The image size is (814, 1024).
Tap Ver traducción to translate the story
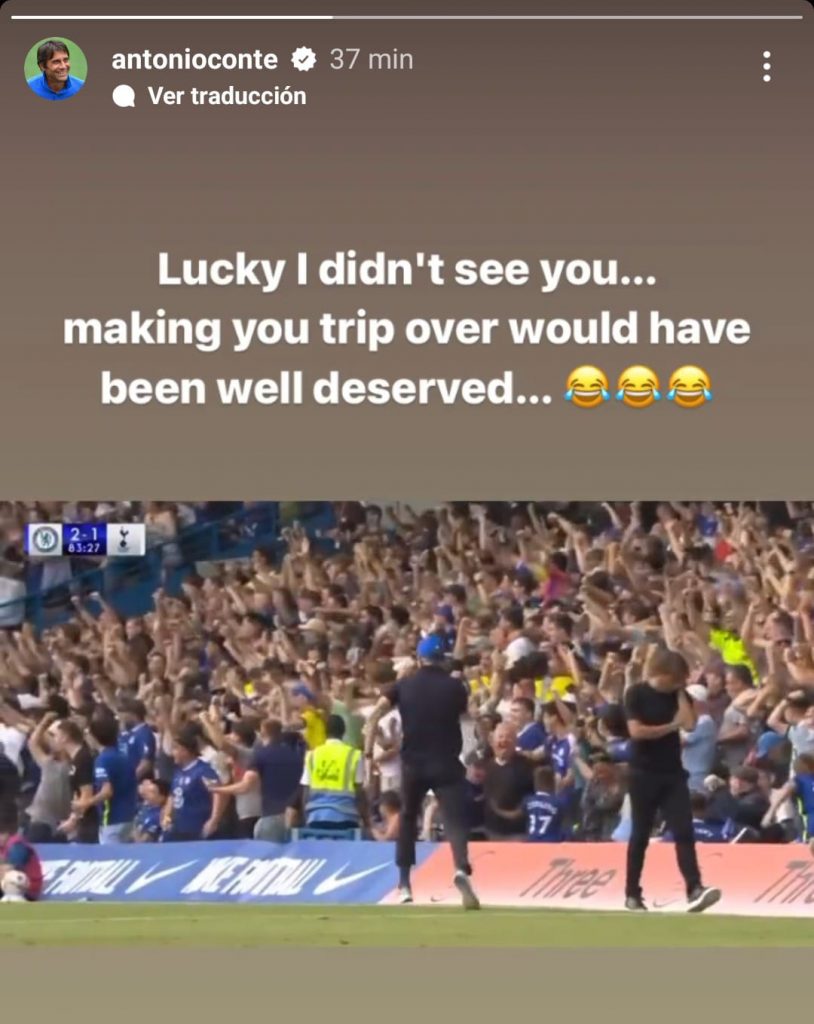(x=226, y=96)
